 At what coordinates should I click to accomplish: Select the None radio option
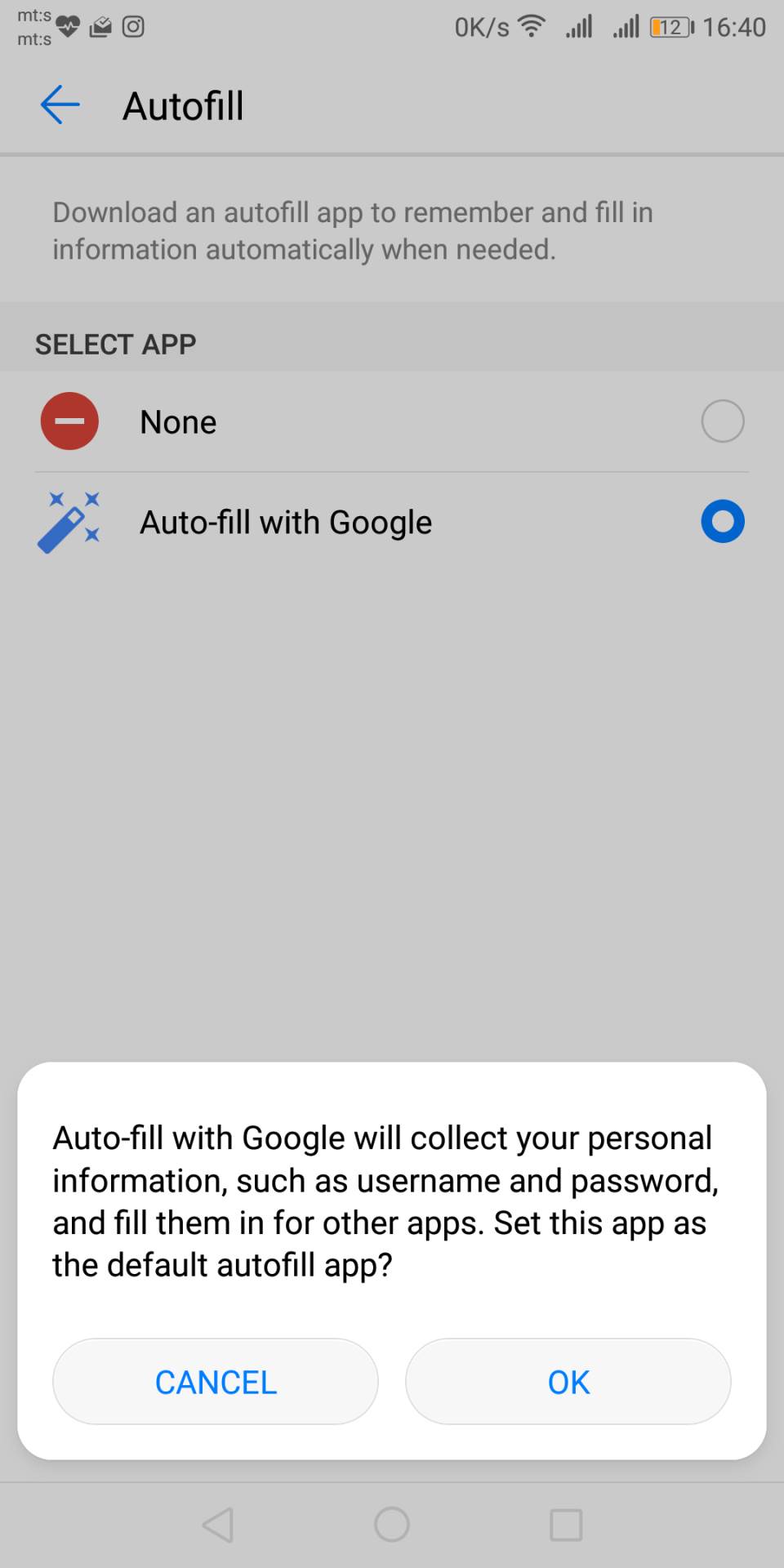(722, 421)
